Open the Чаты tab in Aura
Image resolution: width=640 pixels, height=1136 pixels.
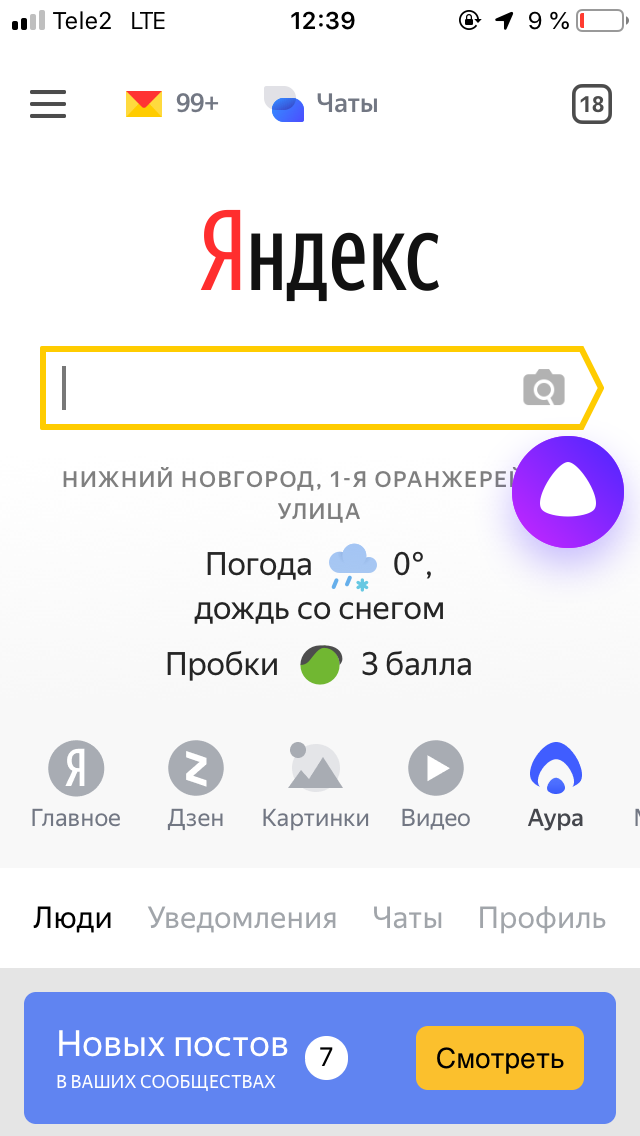point(407,918)
